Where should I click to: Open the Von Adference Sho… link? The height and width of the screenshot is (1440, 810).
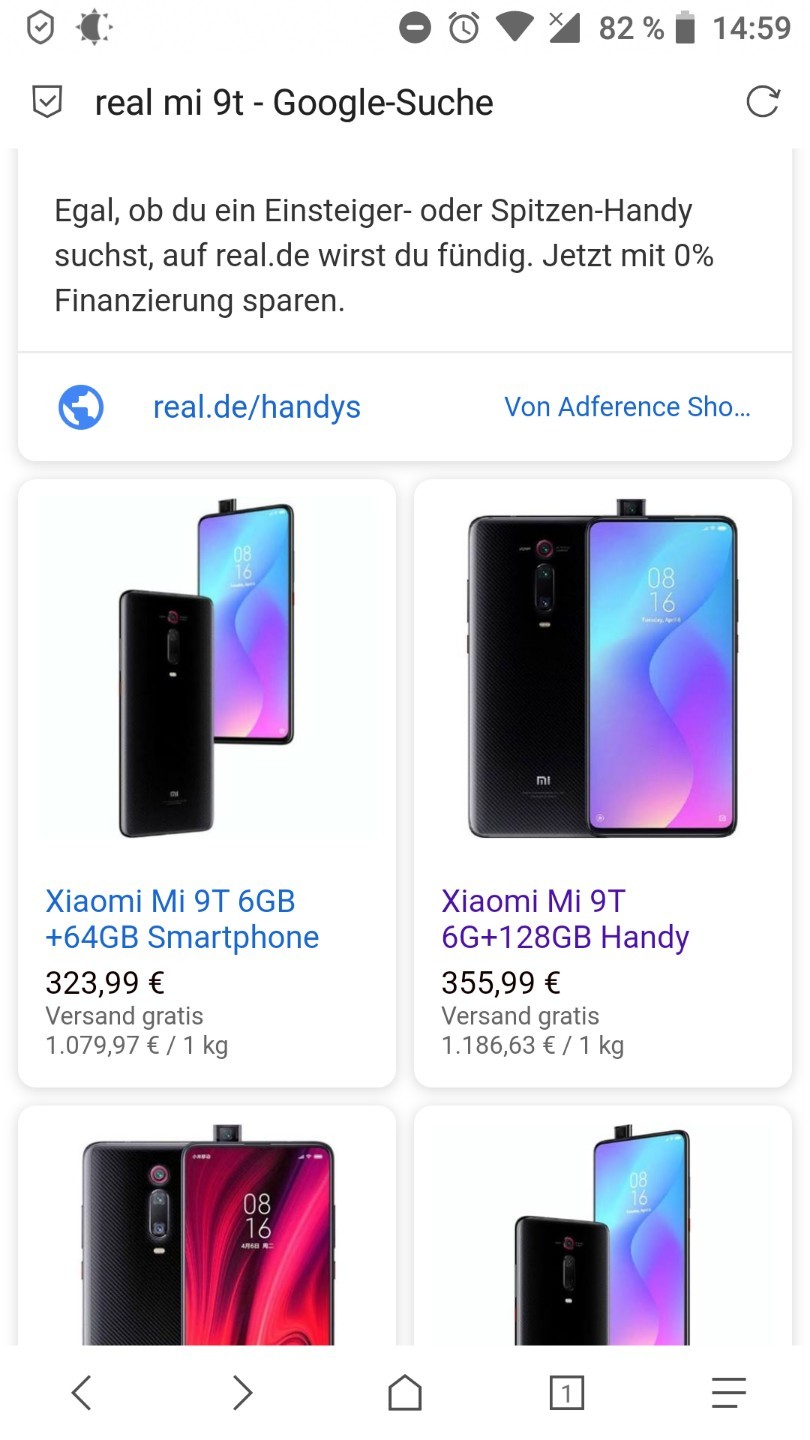(x=627, y=407)
